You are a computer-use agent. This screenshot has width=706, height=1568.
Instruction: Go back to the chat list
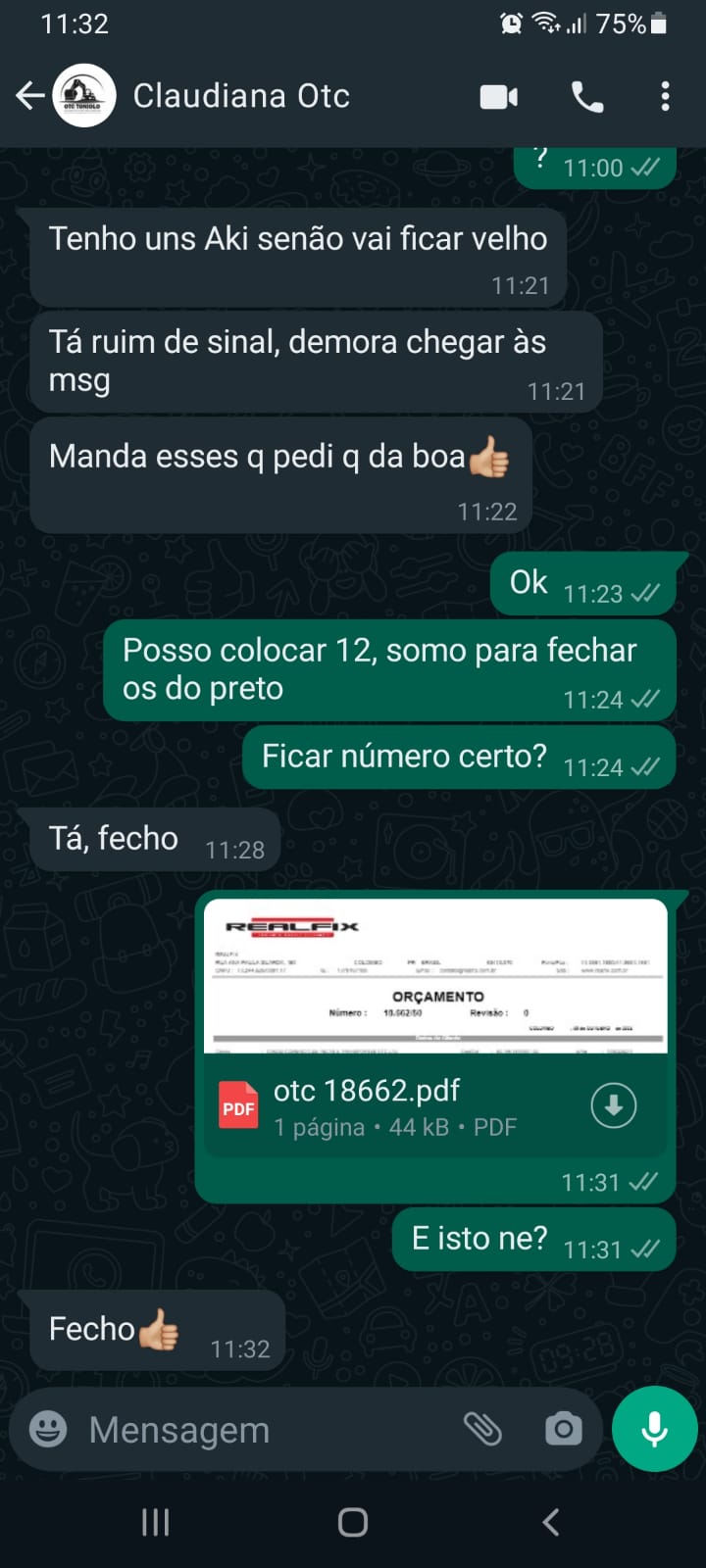pos(30,95)
